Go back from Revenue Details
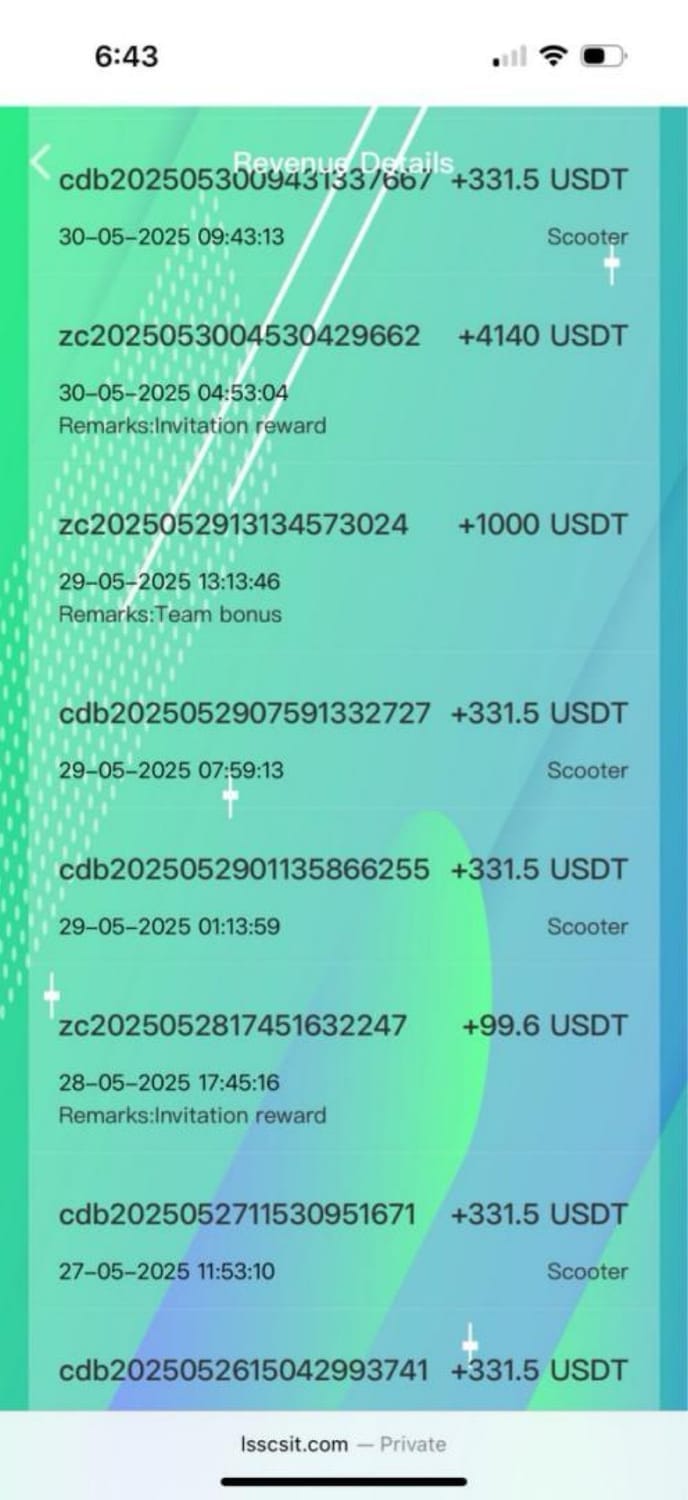Viewport: 688px width, 1500px height. (x=40, y=161)
